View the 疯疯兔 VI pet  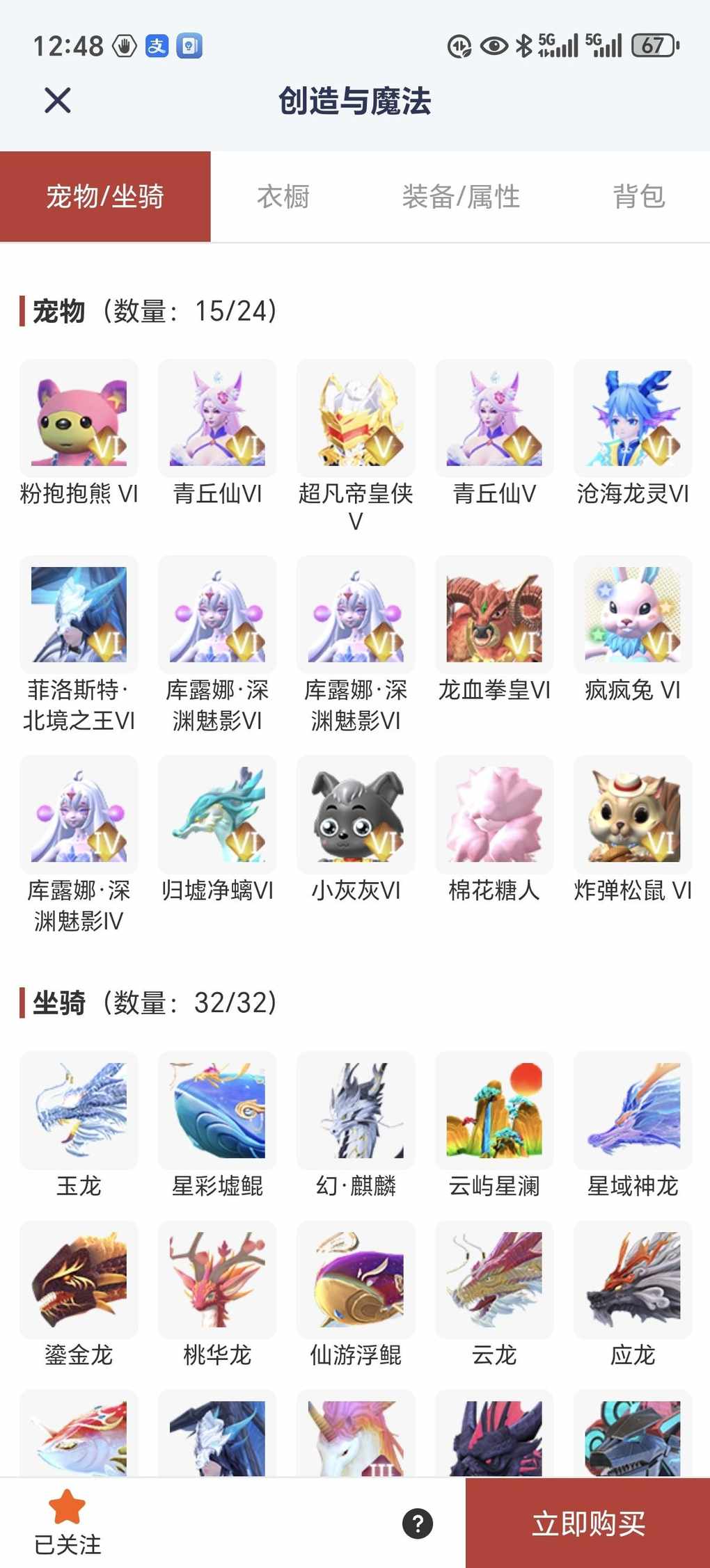[x=633, y=614]
